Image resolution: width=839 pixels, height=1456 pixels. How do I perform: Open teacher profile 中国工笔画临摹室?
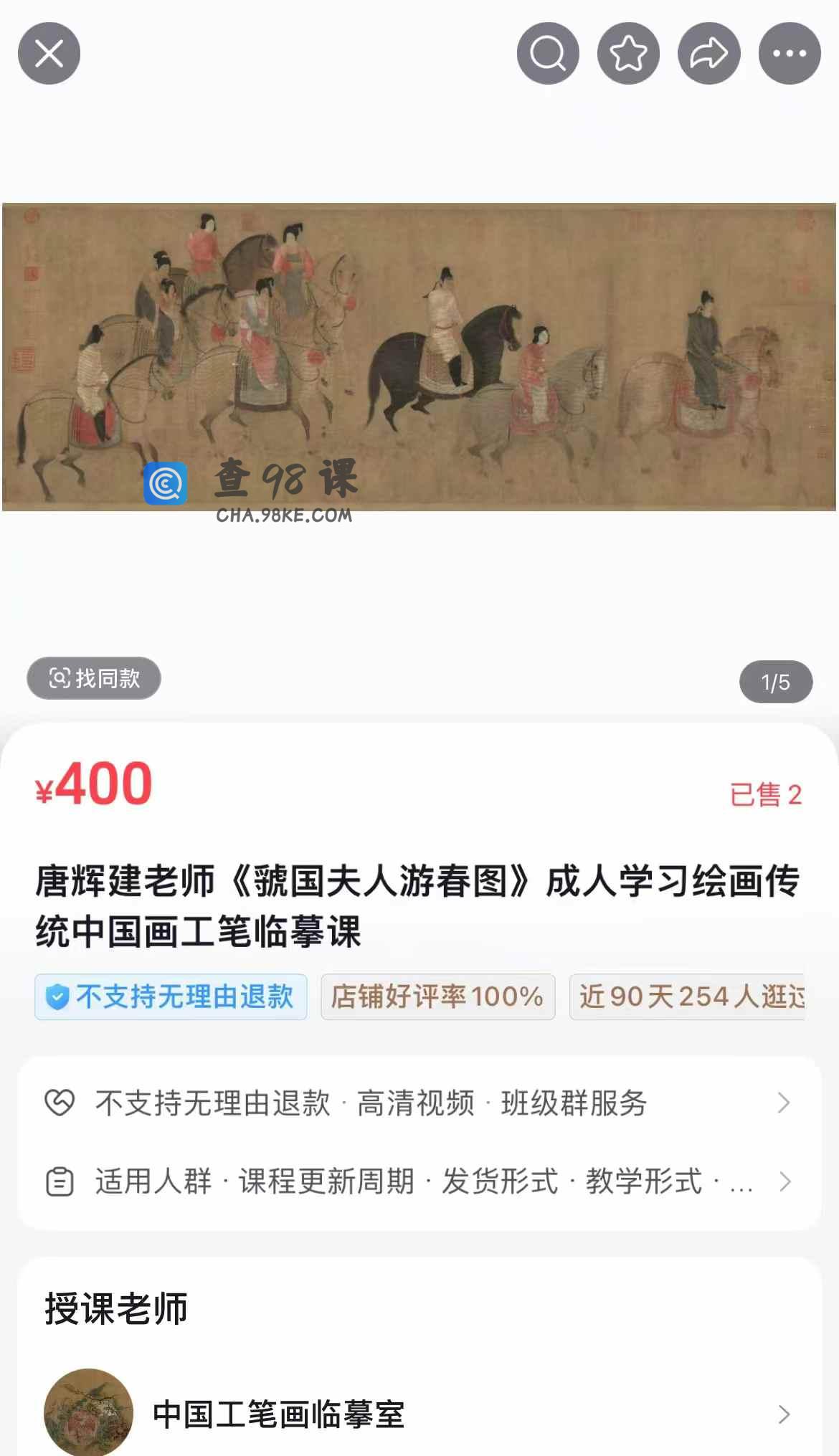tap(419, 1414)
